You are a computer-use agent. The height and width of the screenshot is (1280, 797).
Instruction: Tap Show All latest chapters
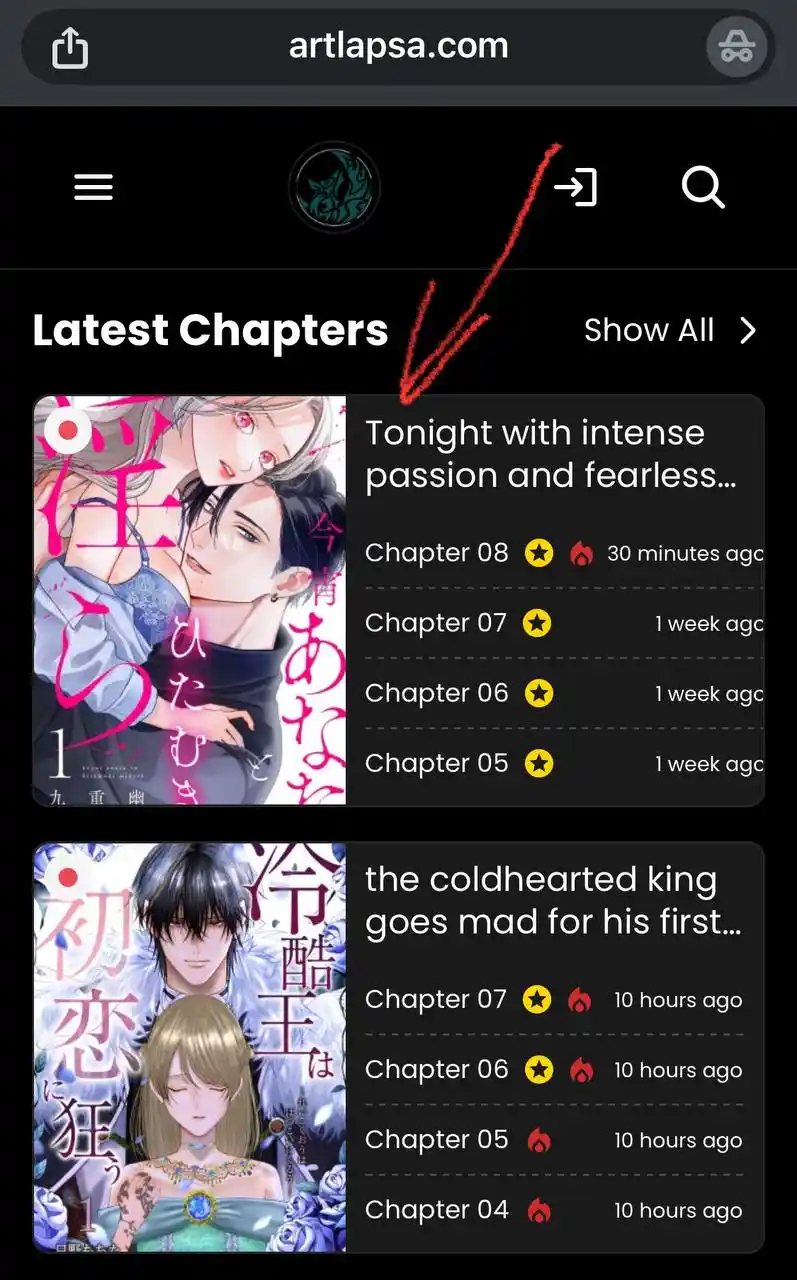tap(671, 330)
